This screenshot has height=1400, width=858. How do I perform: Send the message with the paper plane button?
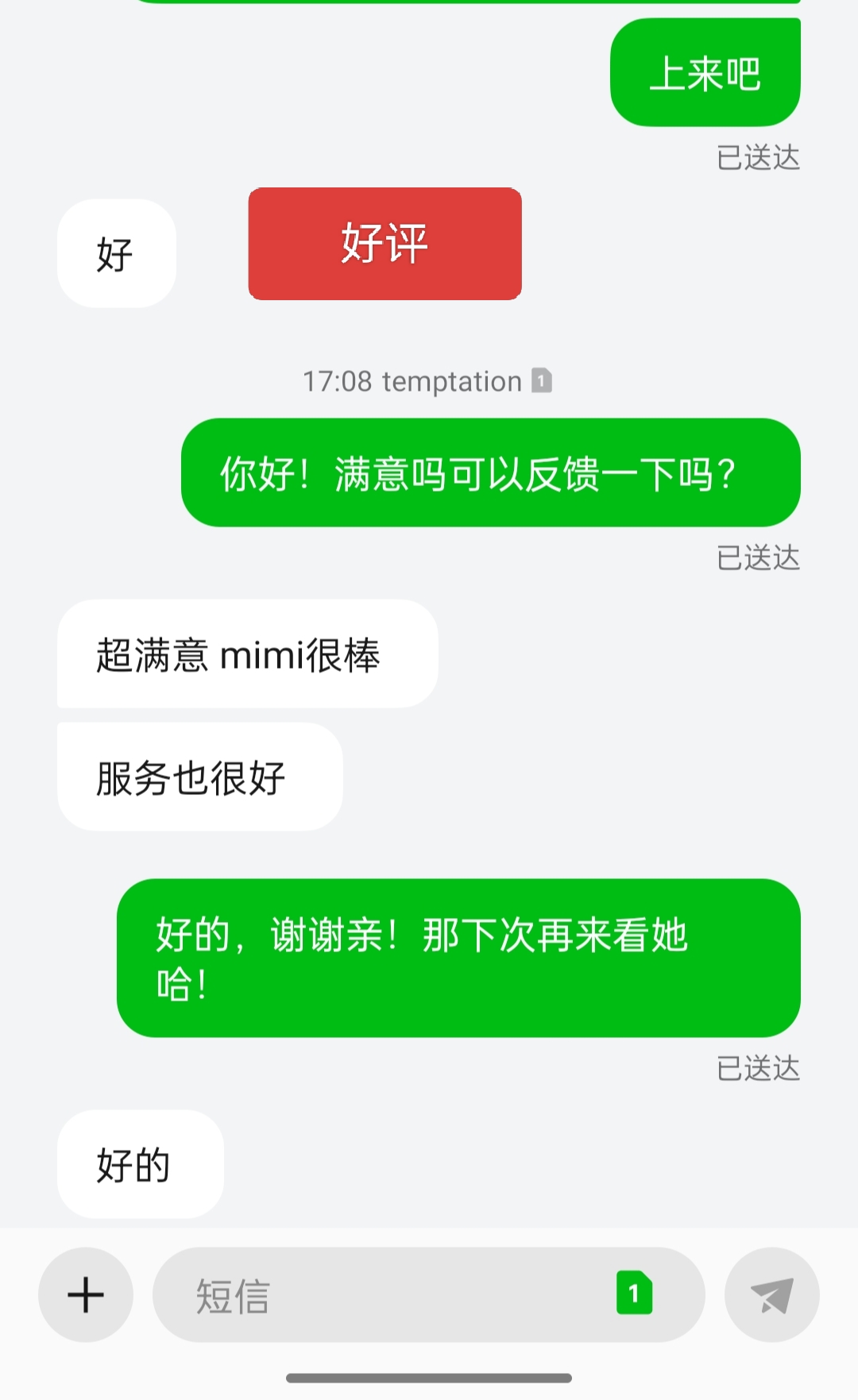click(772, 1295)
